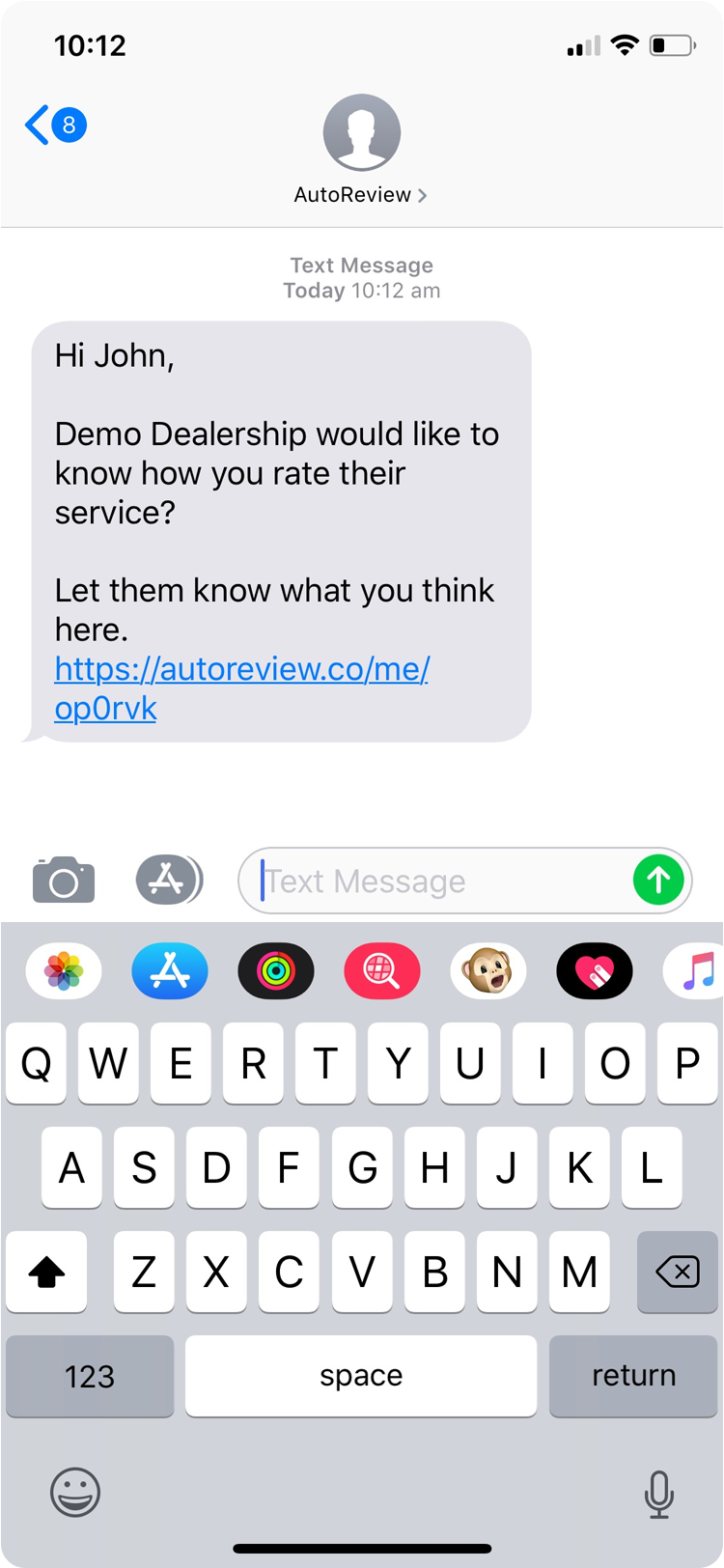724x1568 pixels.
Task: Open the emoji keyboard
Action: click(x=74, y=1493)
